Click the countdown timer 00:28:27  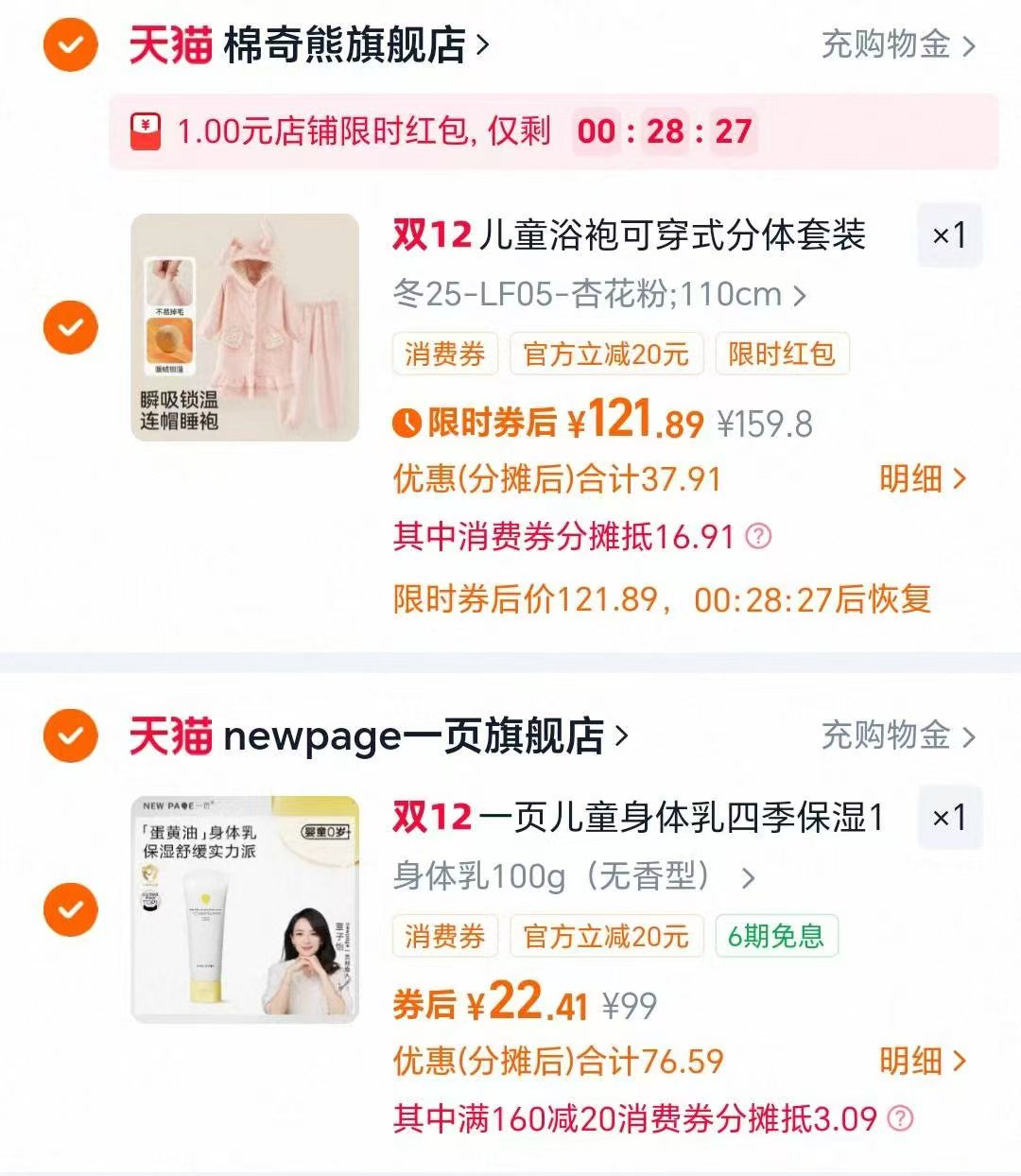tap(664, 132)
